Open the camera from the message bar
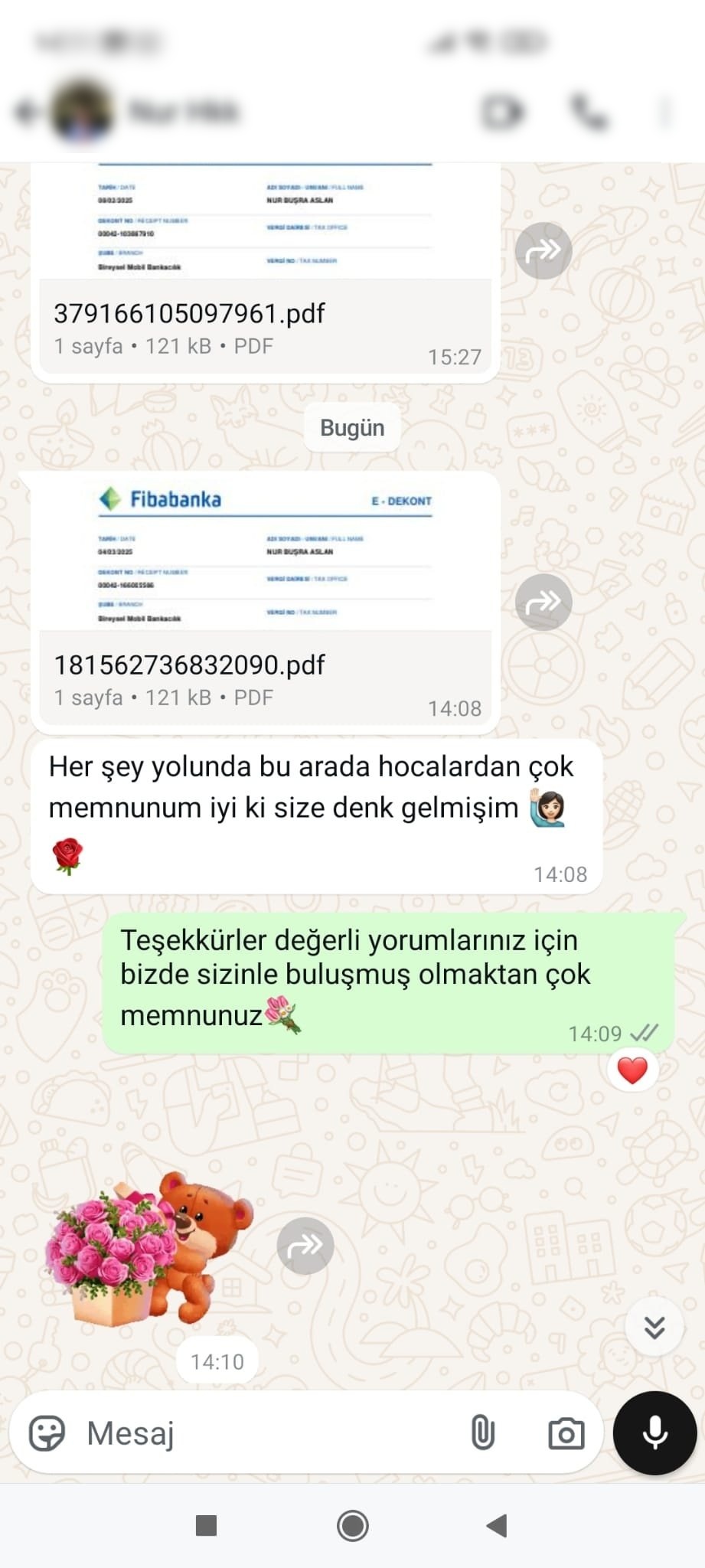 point(566,1433)
